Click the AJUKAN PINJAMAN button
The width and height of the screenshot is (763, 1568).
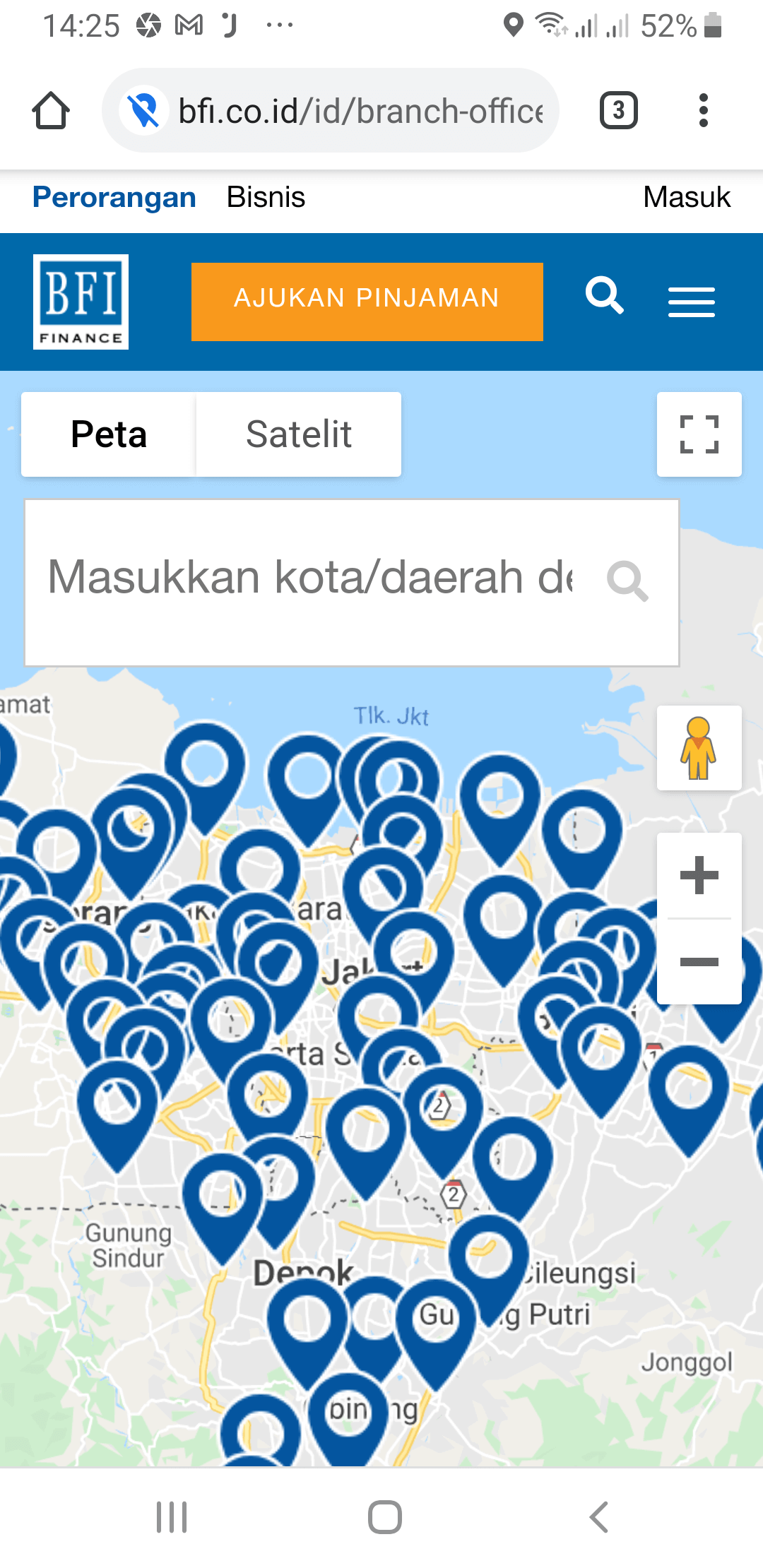pyautogui.click(x=366, y=300)
